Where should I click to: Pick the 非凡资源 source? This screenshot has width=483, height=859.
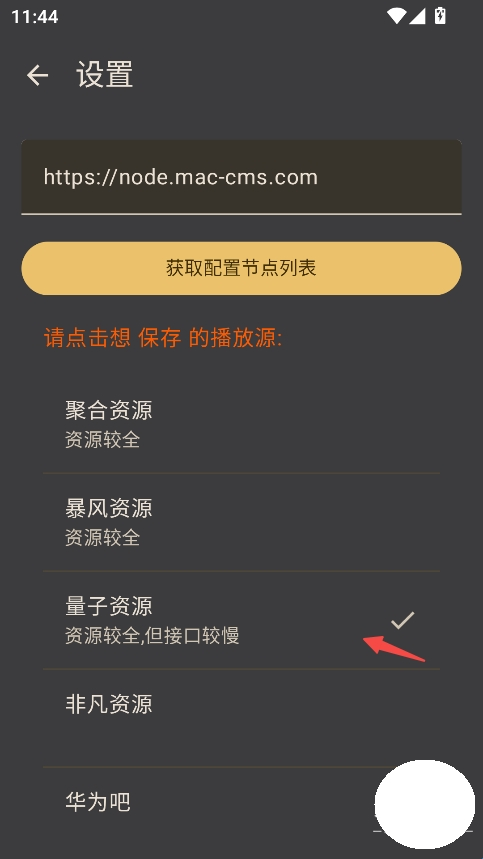coord(241,718)
